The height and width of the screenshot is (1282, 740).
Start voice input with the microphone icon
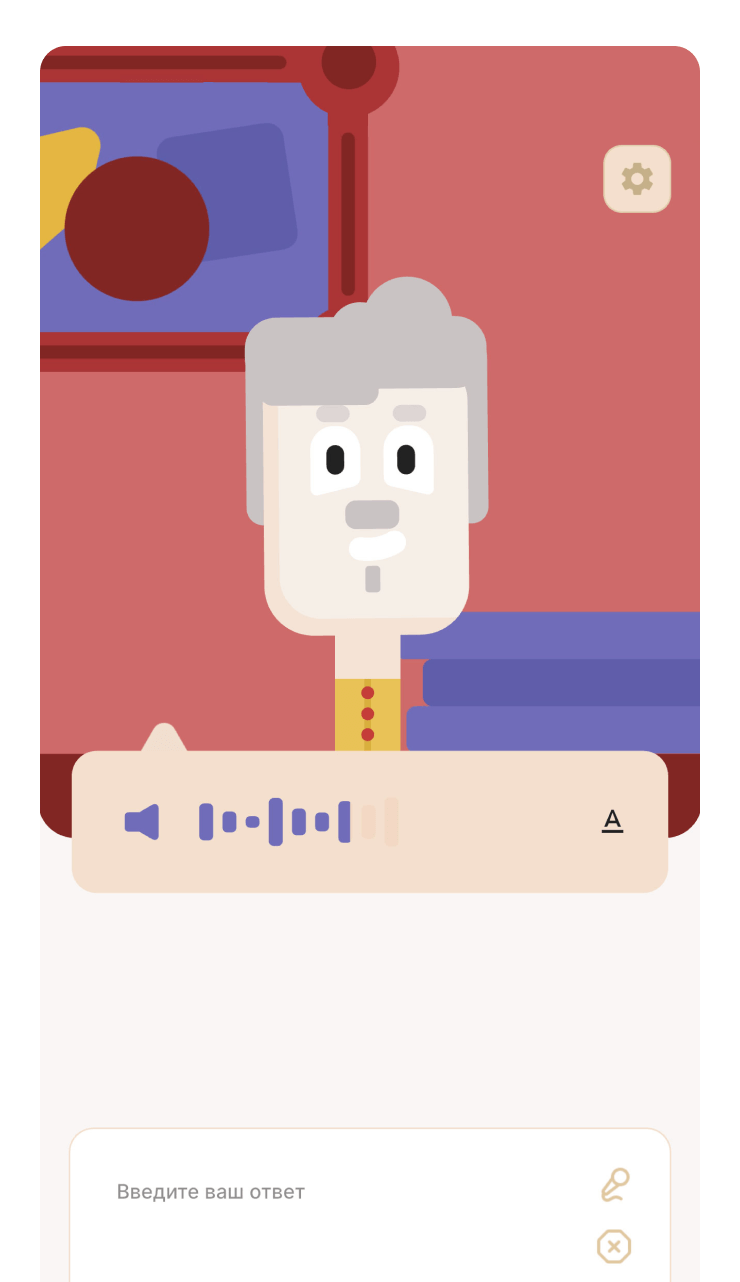point(614,1185)
